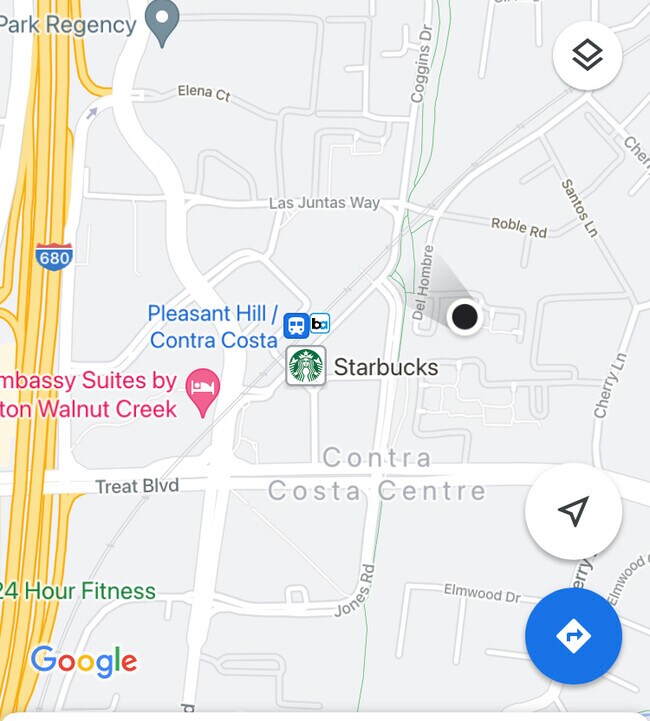Open the map layers button

tap(587, 56)
